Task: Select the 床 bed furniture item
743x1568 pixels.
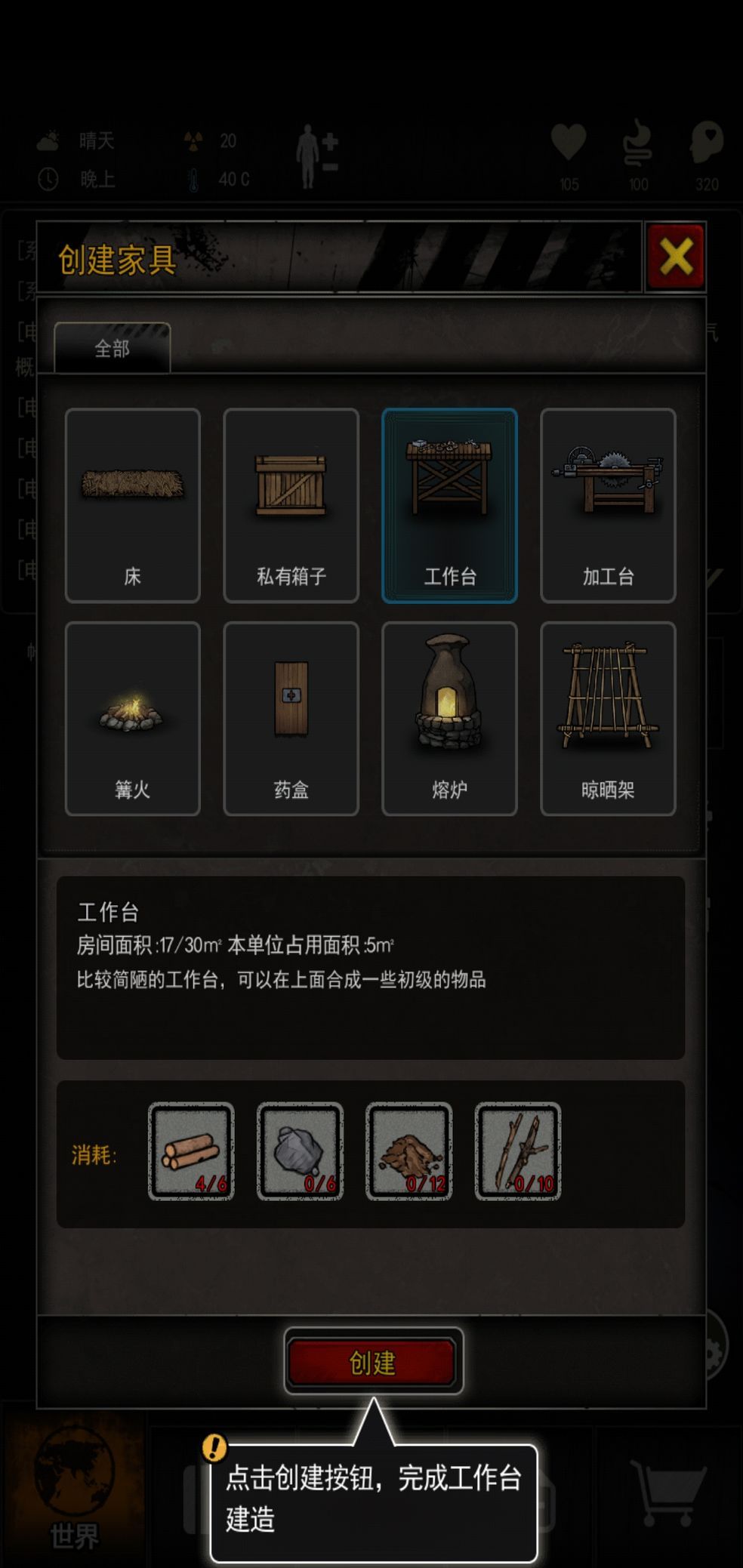Action: (131, 502)
